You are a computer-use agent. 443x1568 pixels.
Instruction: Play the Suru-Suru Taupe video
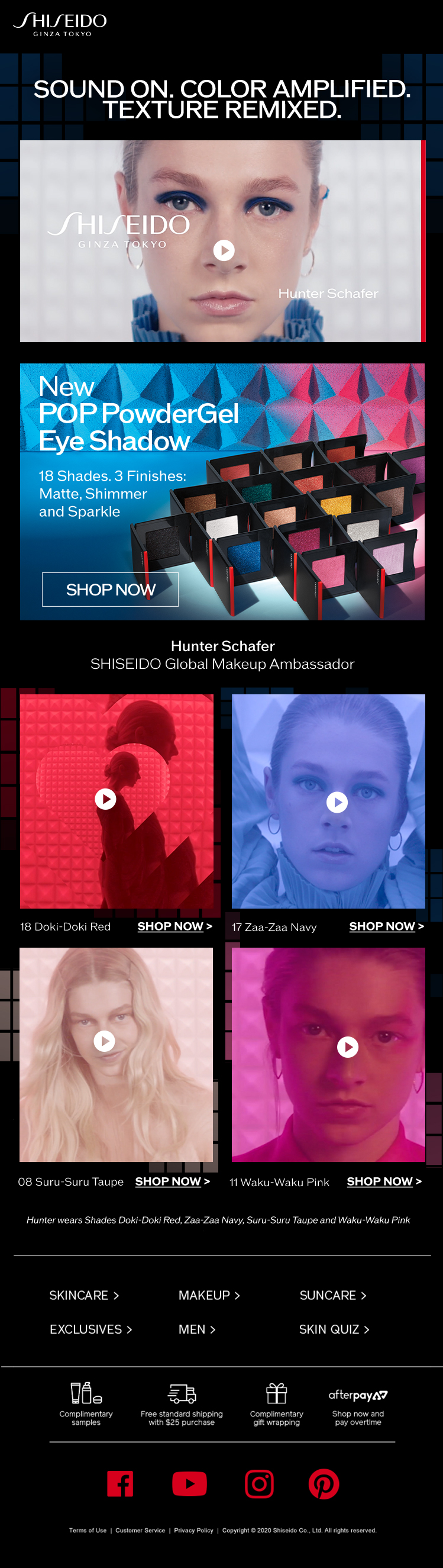(x=104, y=1041)
